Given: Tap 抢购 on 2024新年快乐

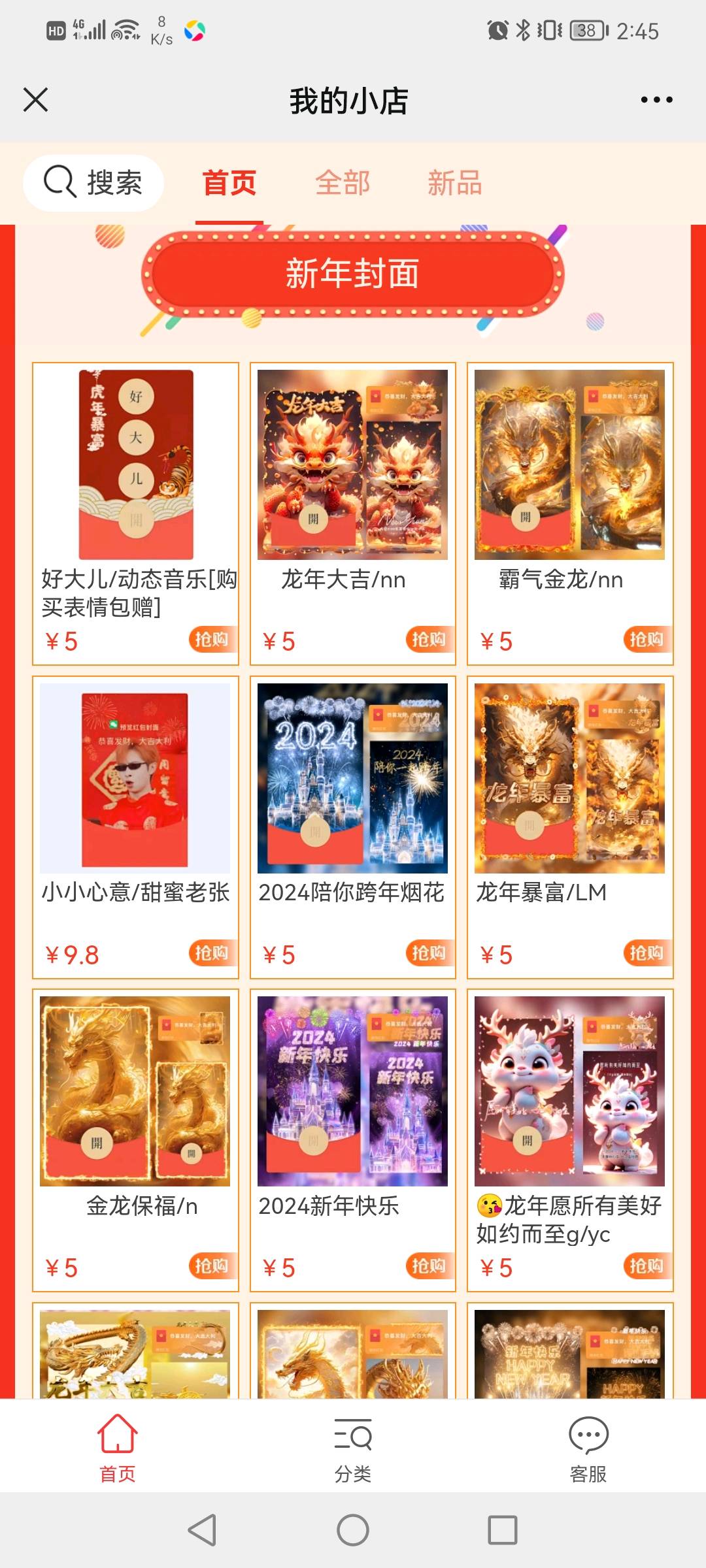Looking at the screenshot, I should pyautogui.click(x=428, y=1266).
